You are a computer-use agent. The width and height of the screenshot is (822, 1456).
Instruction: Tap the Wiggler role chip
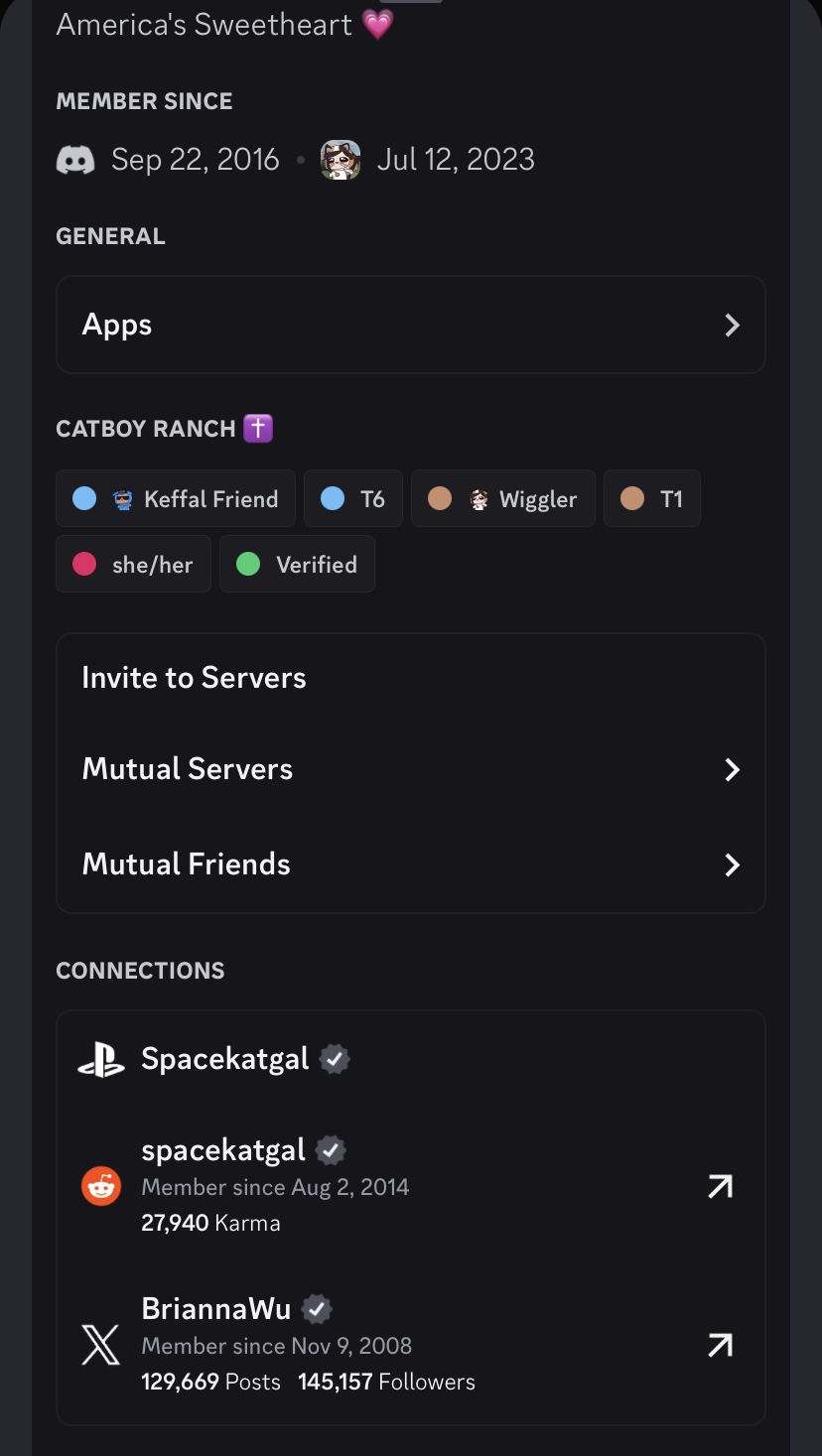(503, 498)
